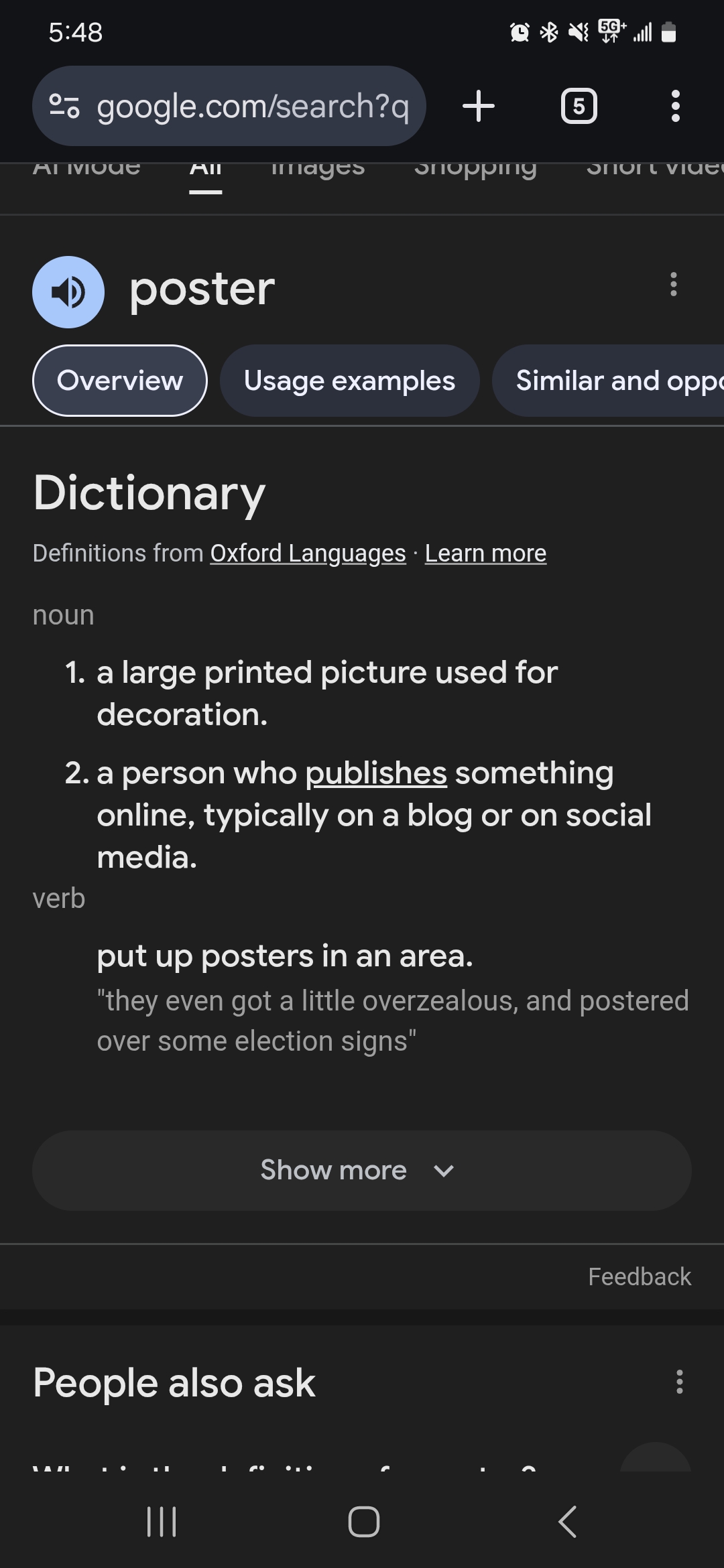Tap the Learn more link

click(485, 553)
